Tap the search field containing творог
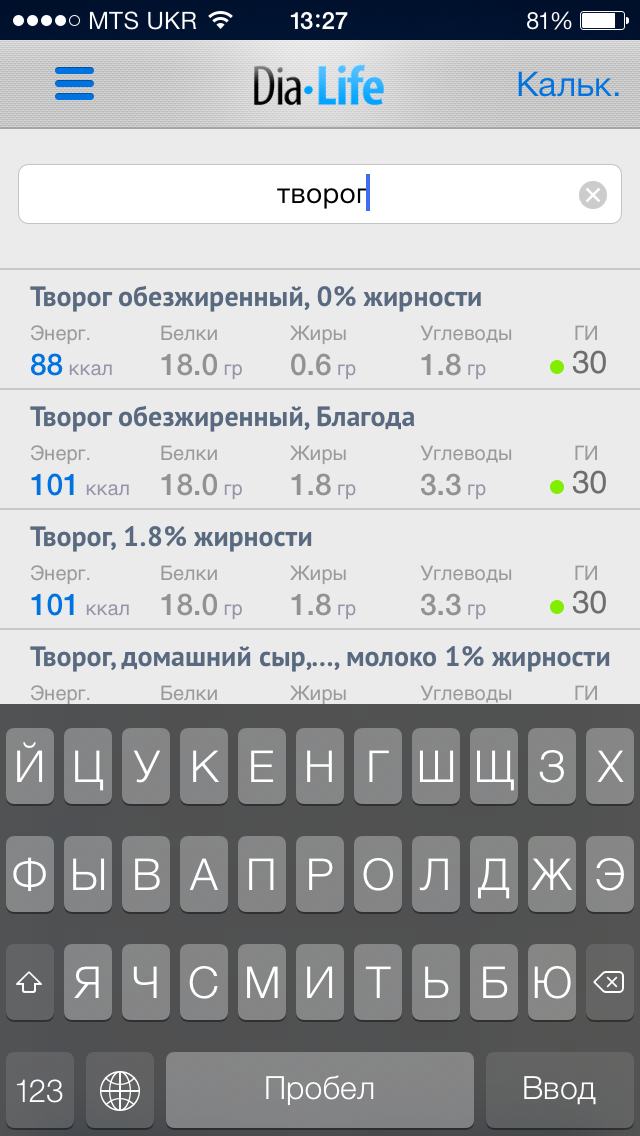640x1136 pixels. (x=300, y=194)
